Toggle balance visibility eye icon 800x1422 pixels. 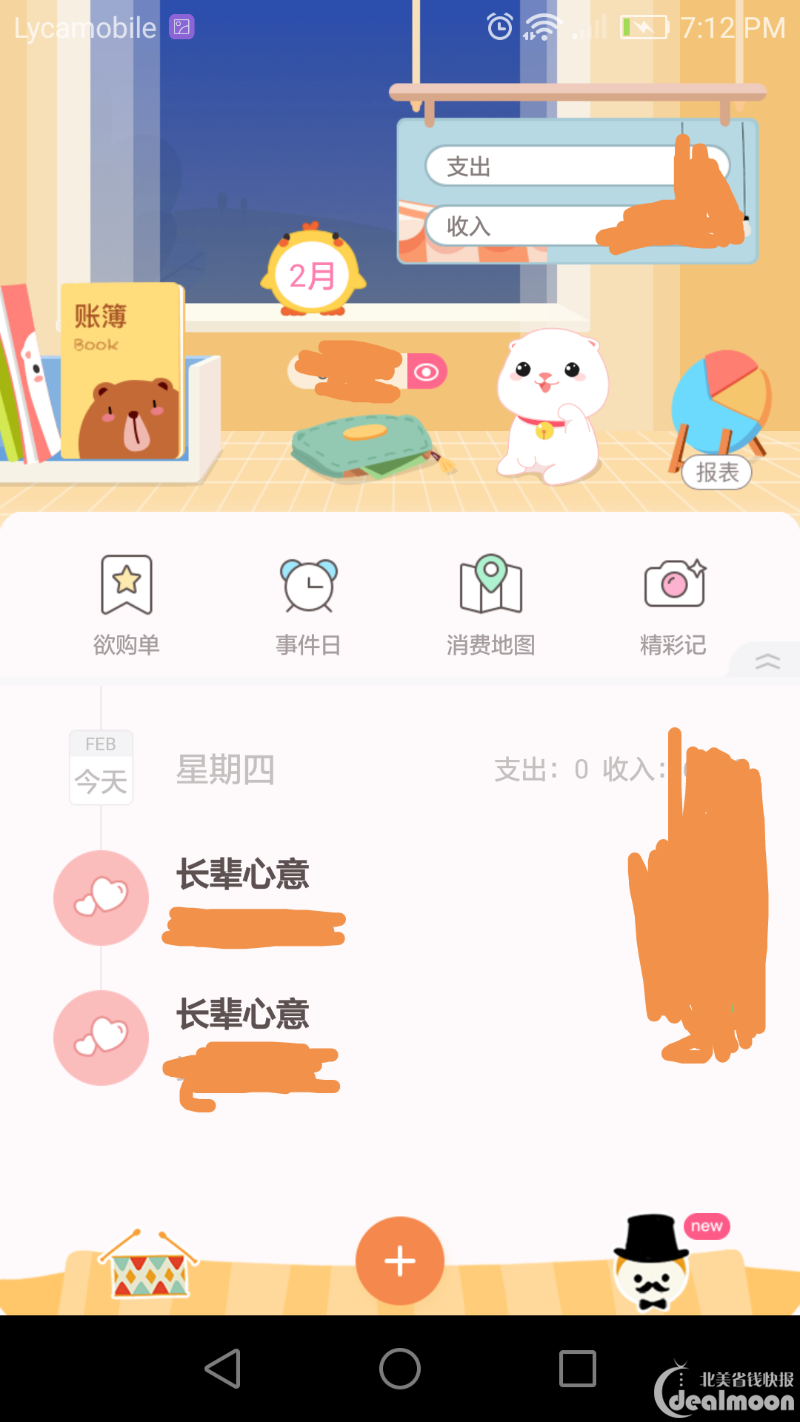coord(426,372)
